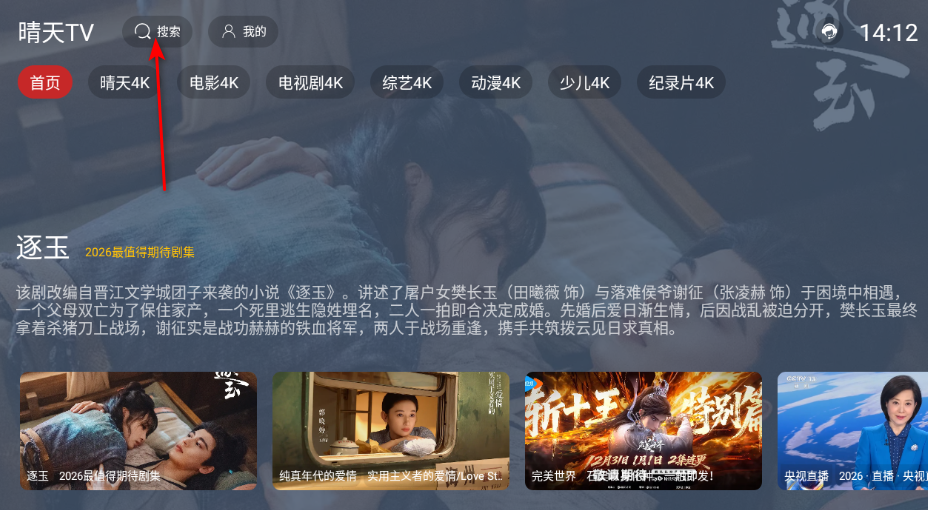
Task: Switch to the 动漫4K tab
Action: click(496, 83)
